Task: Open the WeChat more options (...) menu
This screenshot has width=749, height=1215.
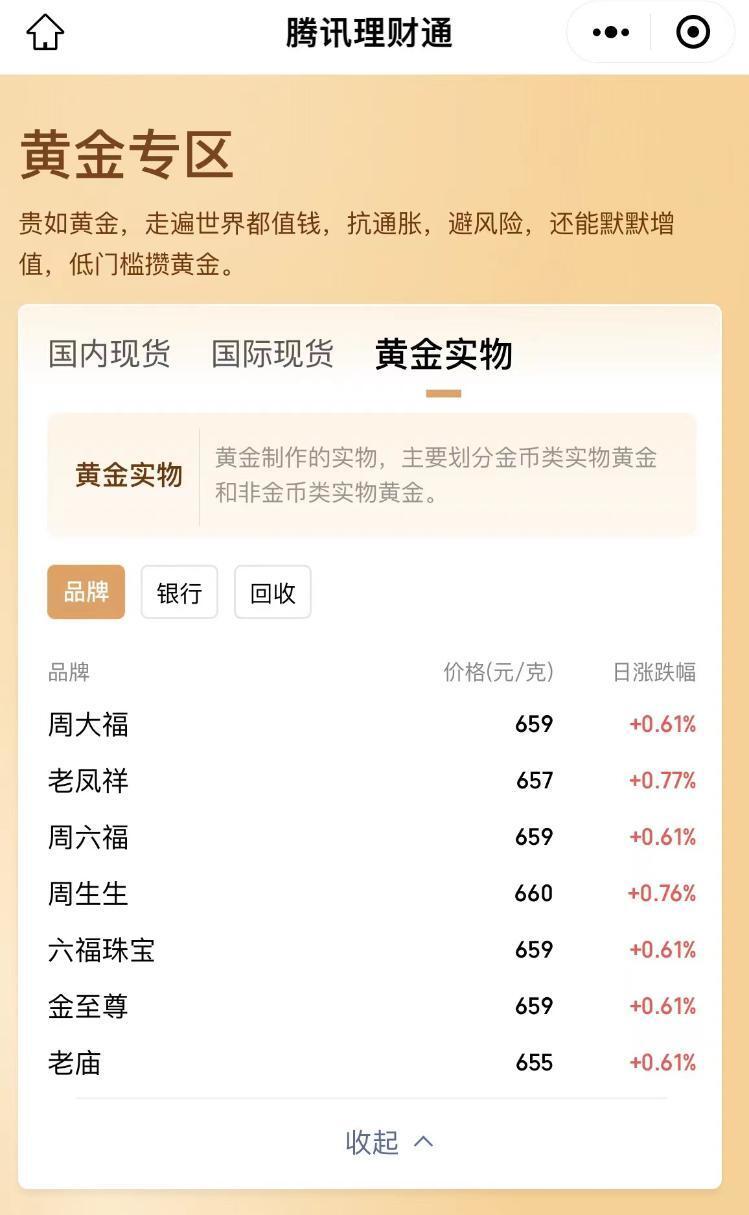Action: click(x=609, y=31)
